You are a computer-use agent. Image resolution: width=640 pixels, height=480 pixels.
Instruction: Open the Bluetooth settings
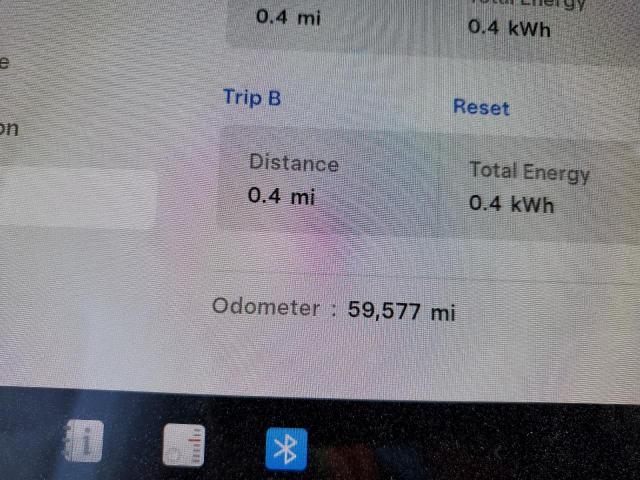pos(286,449)
